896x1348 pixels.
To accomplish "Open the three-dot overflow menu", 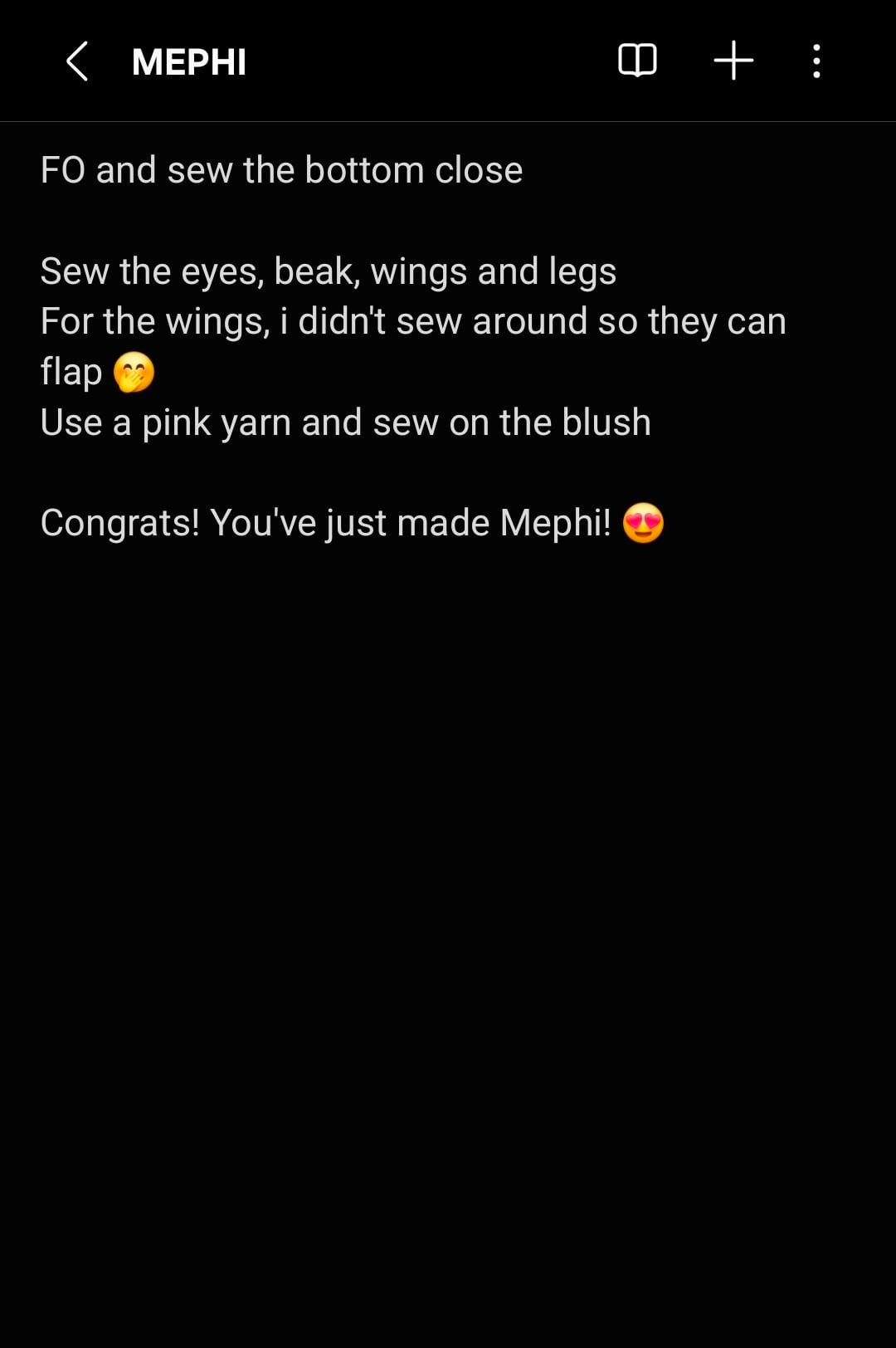I will click(816, 61).
